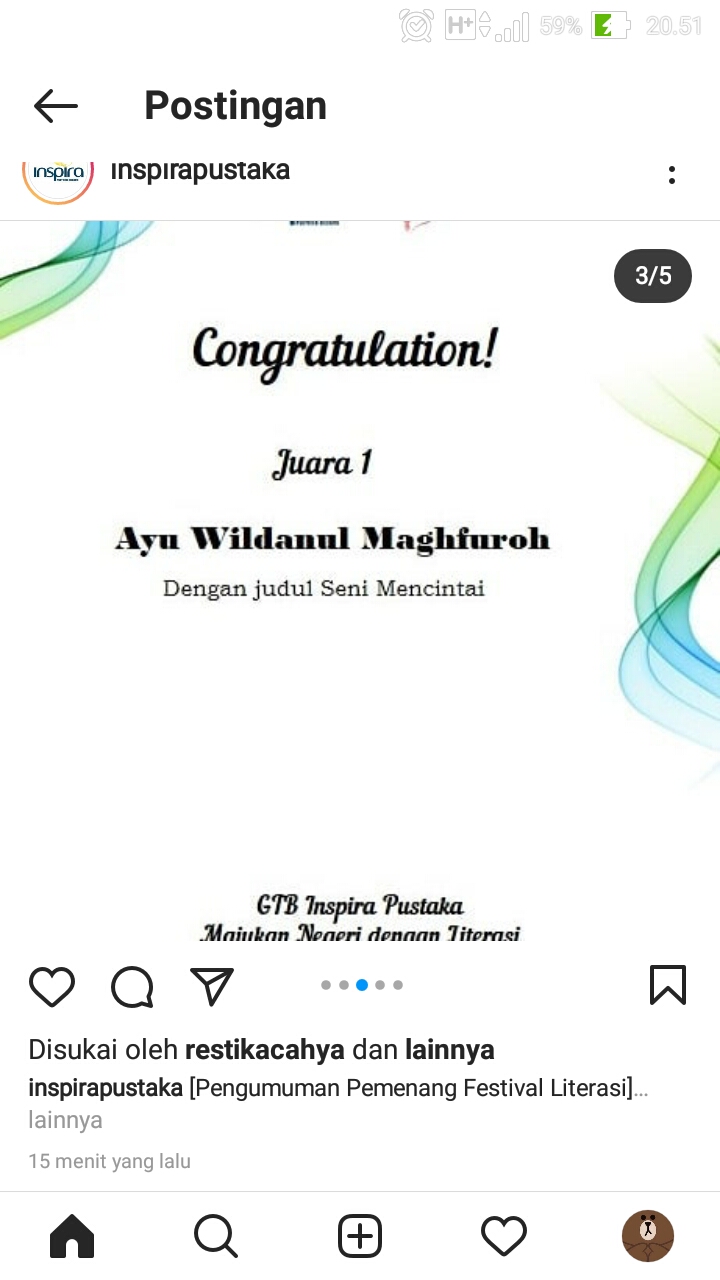The image size is (720, 1280).
Task: Like the inspirapustaka post
Action: [52, 986]
